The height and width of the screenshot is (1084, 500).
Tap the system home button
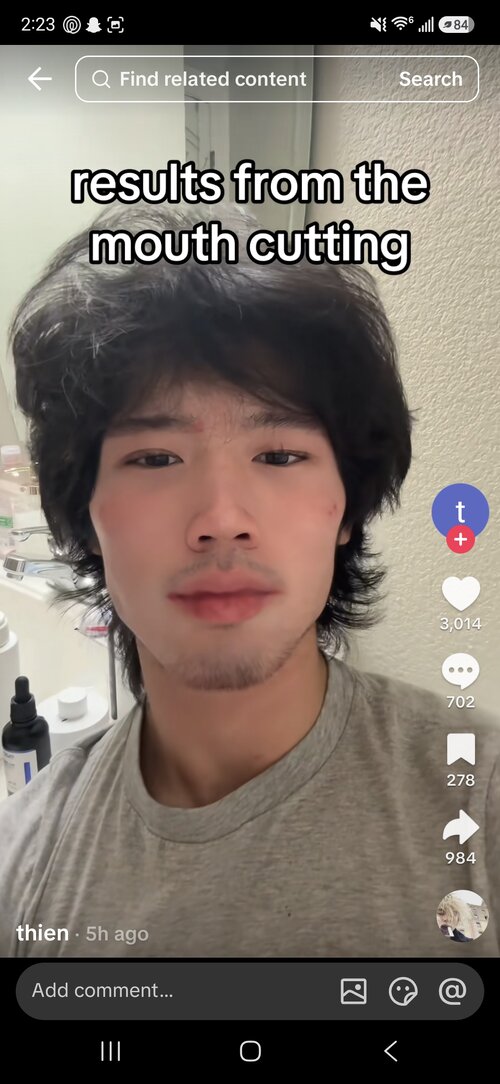(x=250, y=1052)
